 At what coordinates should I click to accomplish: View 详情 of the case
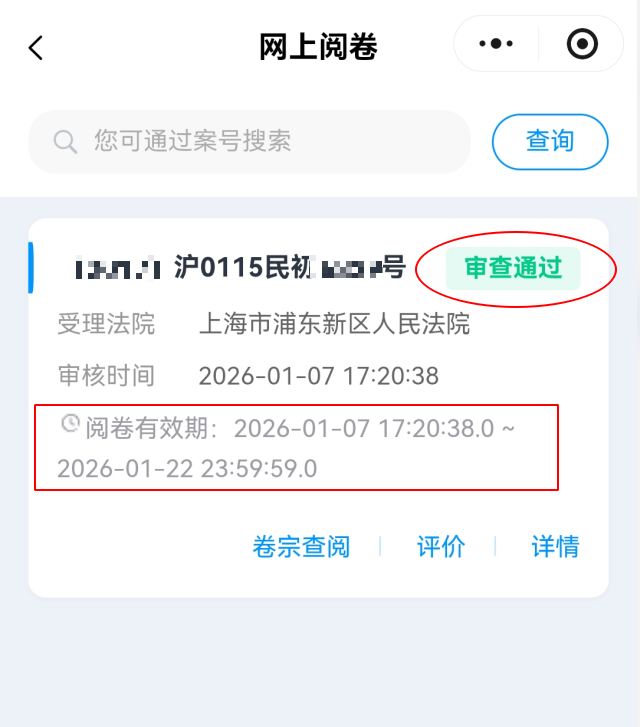click(555, 547)
